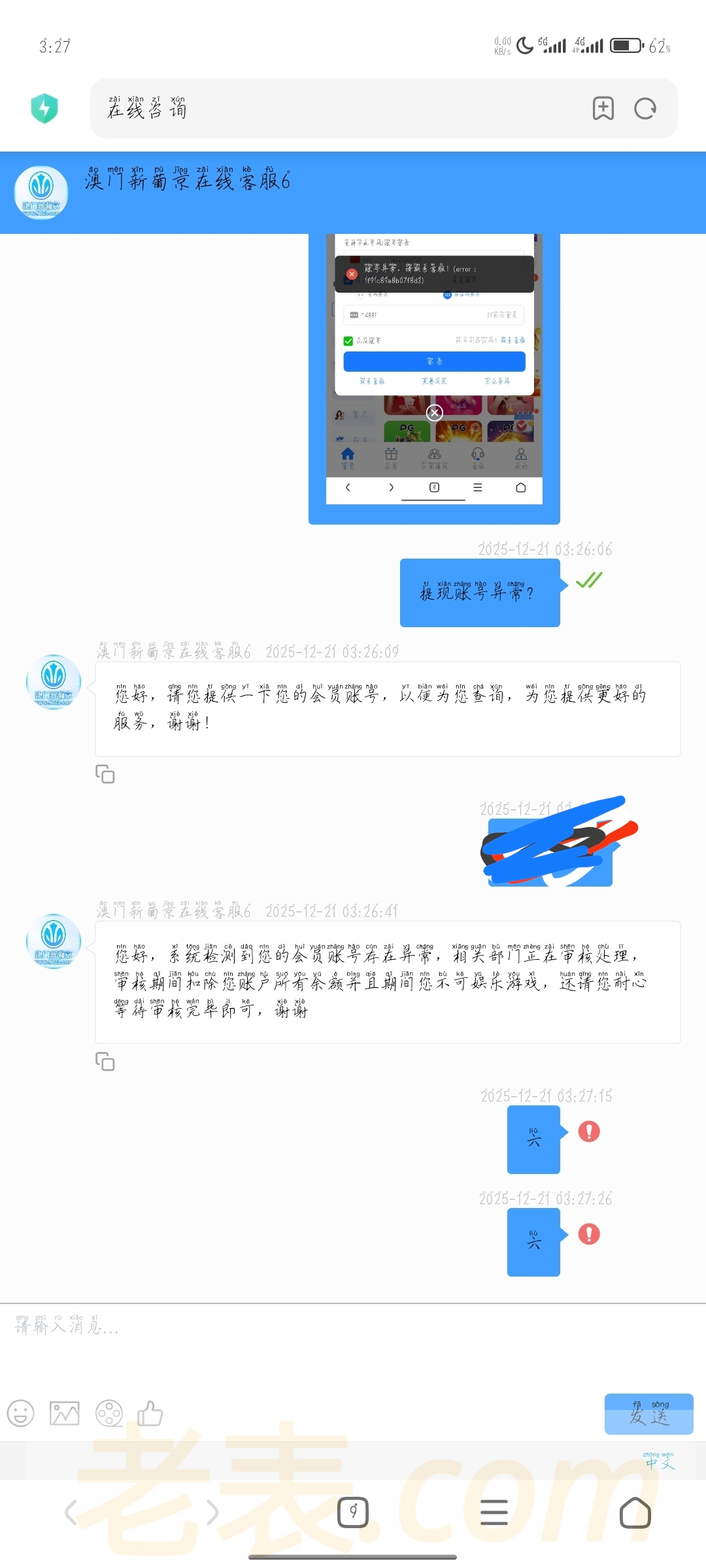Screen dimensions: 706x1568
Task: Open the browser menu
Action: coord(494,1512)
